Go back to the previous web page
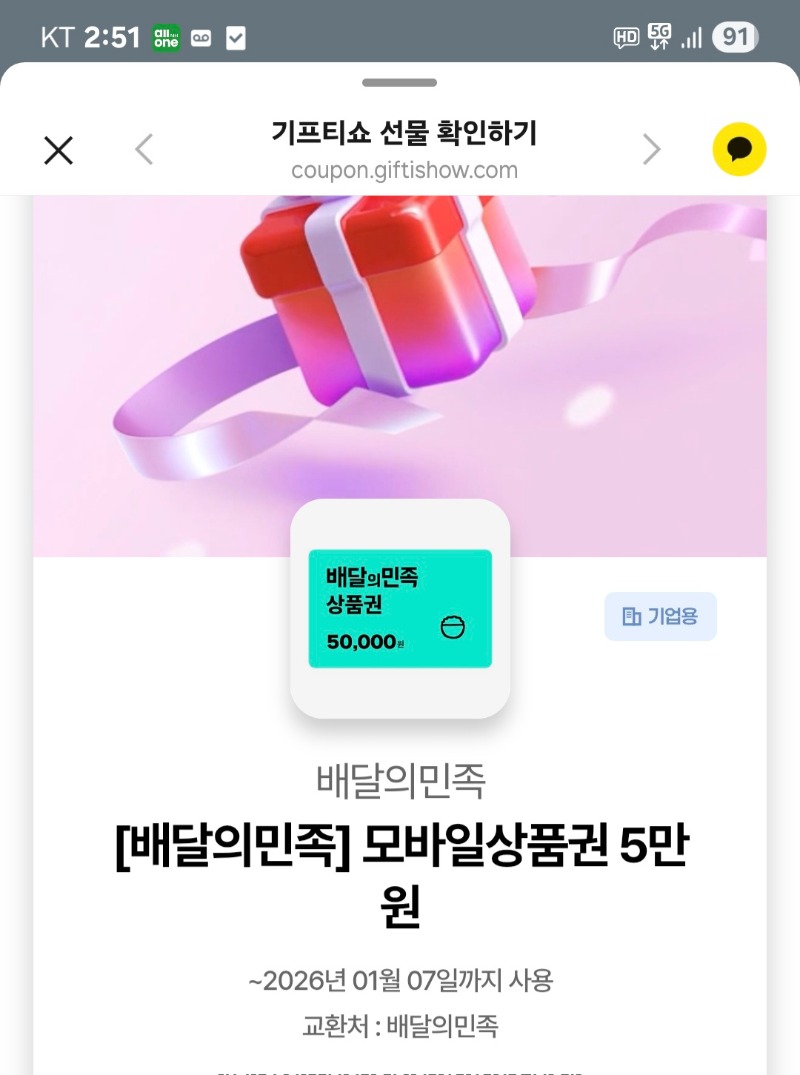Viewport: 800px width, 1075px height. click(x=145, y=150)
